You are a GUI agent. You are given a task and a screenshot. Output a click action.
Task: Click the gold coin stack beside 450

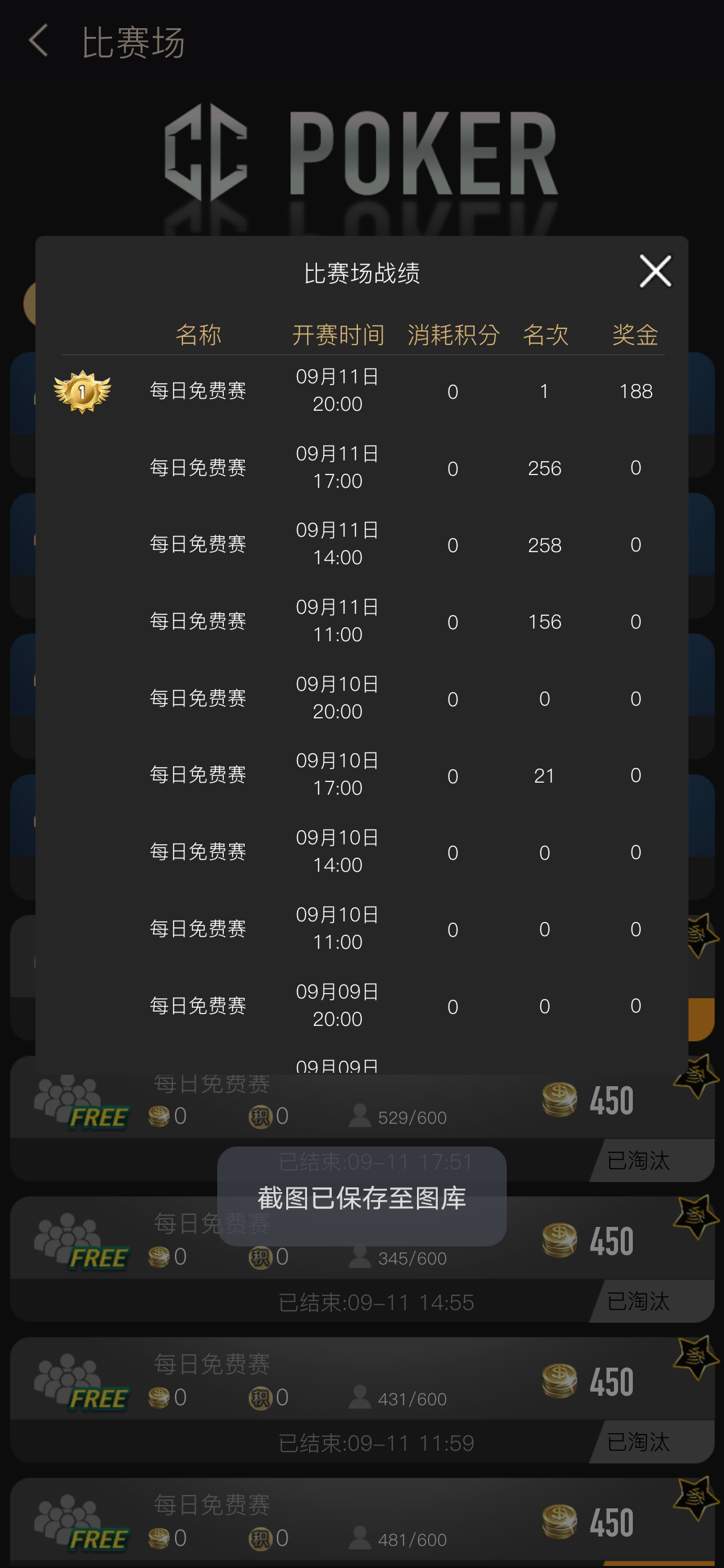558,1099
